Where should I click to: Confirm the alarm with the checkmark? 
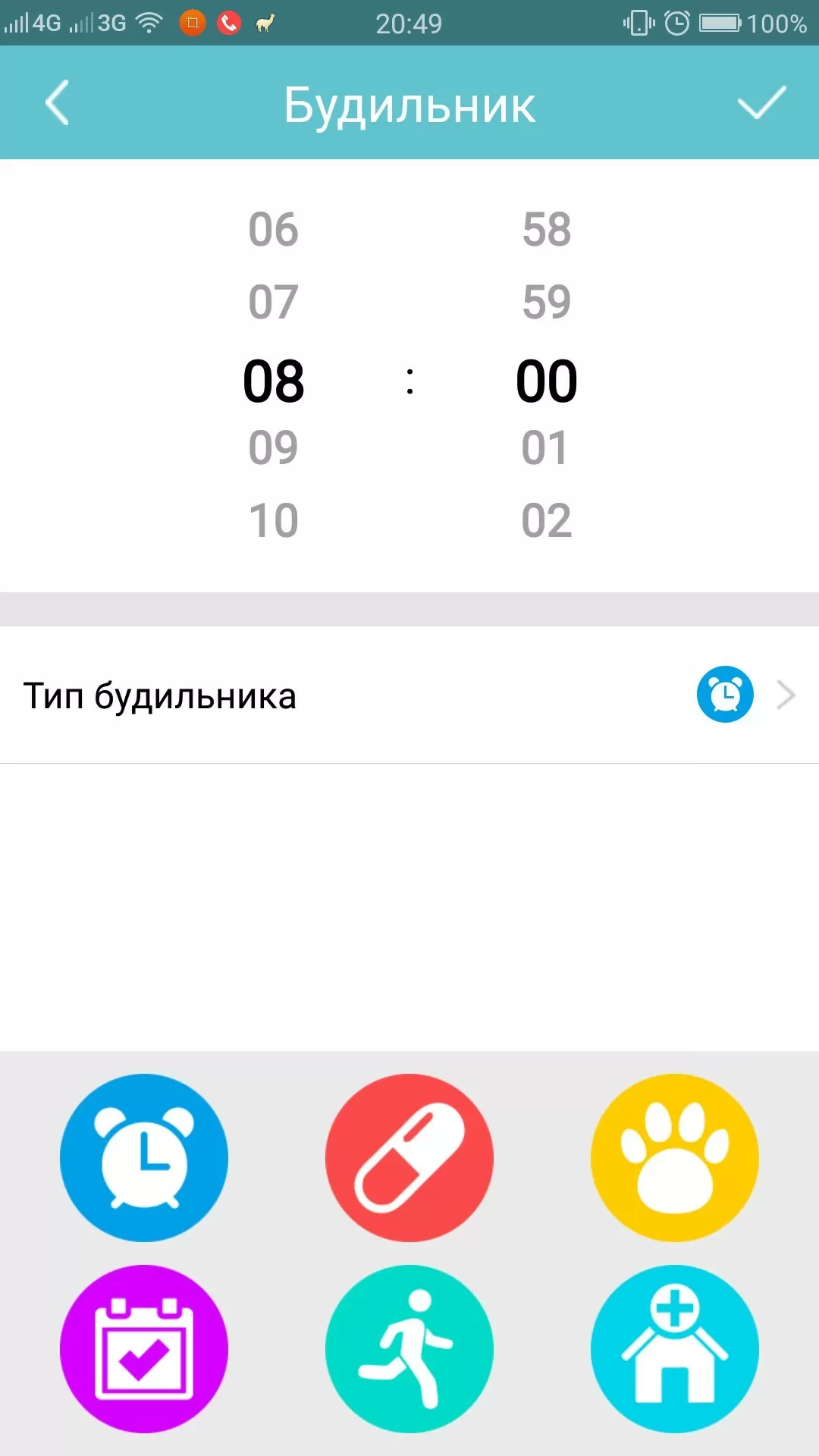tap(761, 102)
